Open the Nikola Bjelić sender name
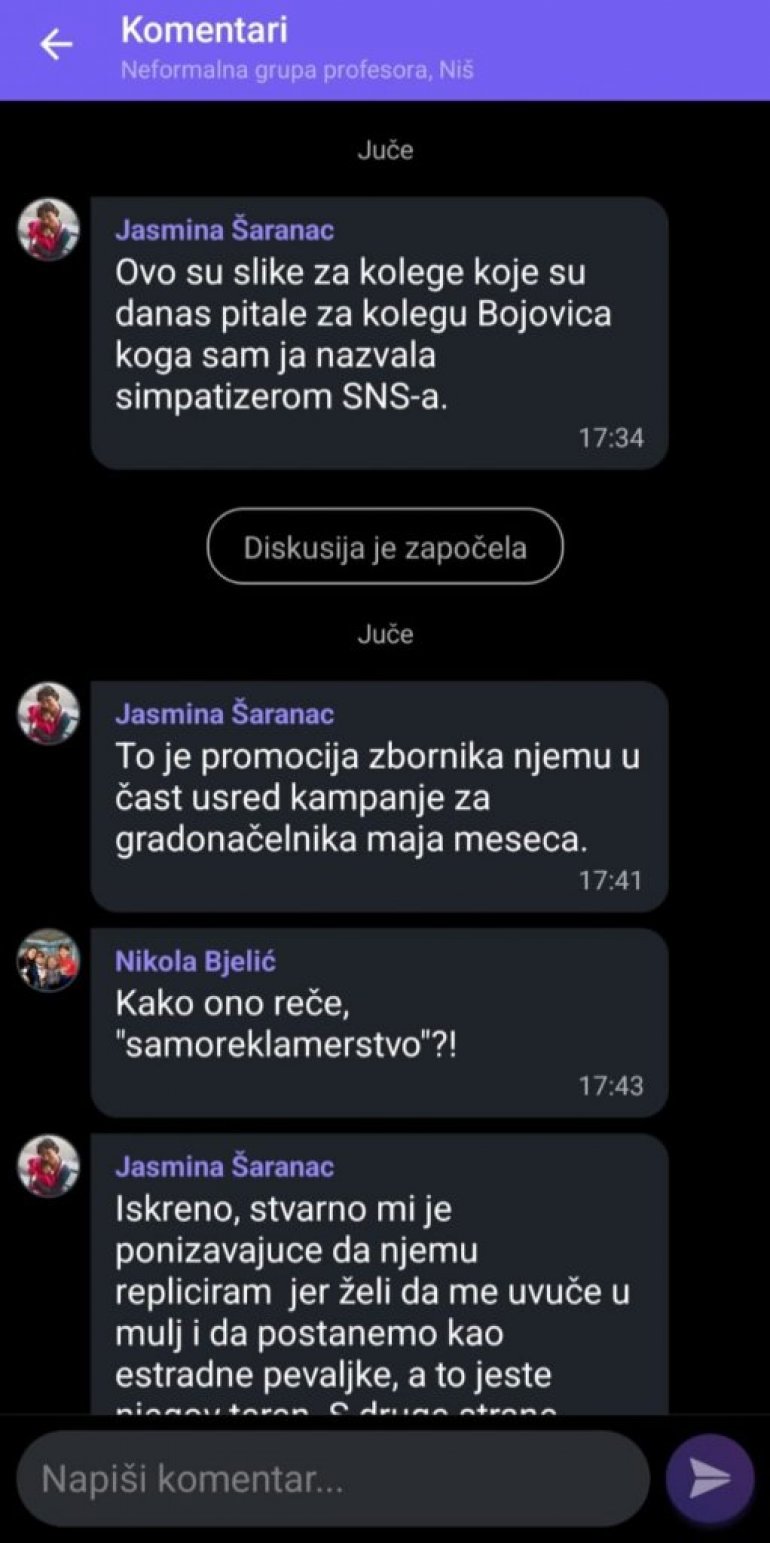Viewport: 770px width, 1543px height. point(195,961)
